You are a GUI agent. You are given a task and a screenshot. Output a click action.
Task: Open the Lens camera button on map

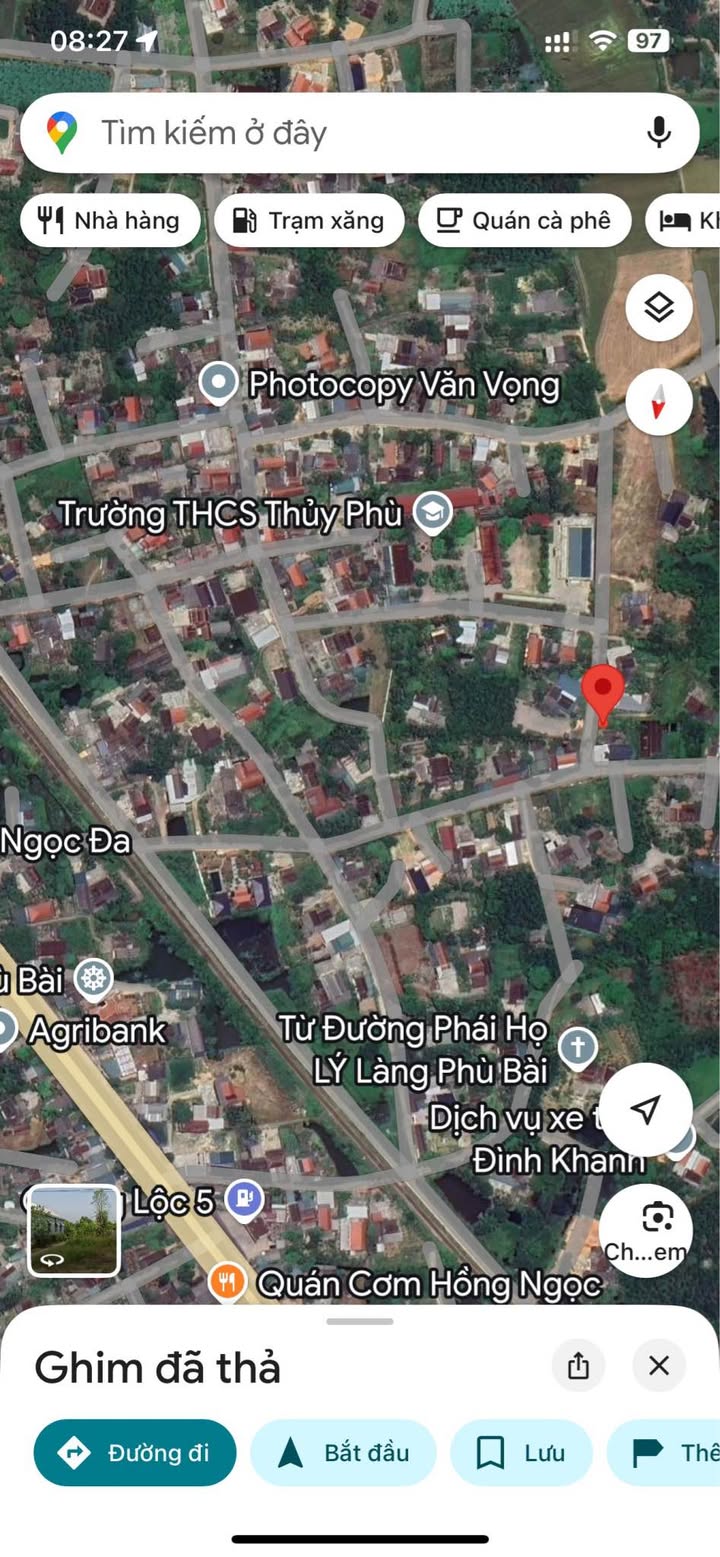[x=646, y=1230]
